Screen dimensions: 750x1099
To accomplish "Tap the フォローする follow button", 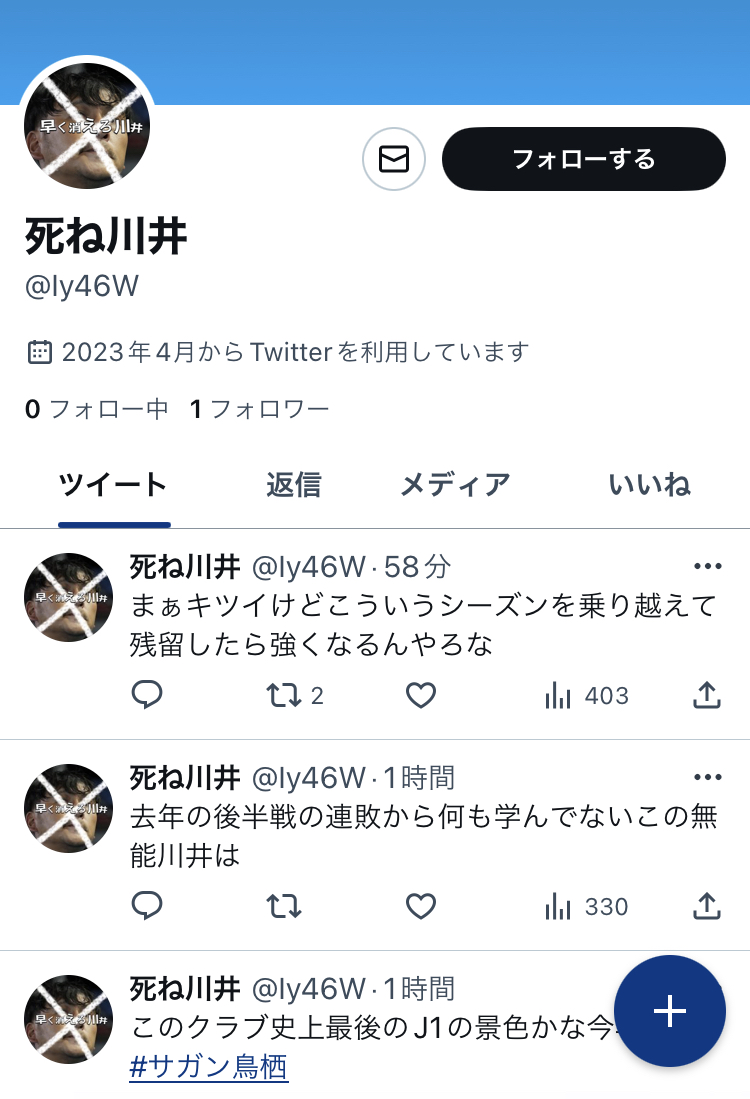I will (583, 159).
